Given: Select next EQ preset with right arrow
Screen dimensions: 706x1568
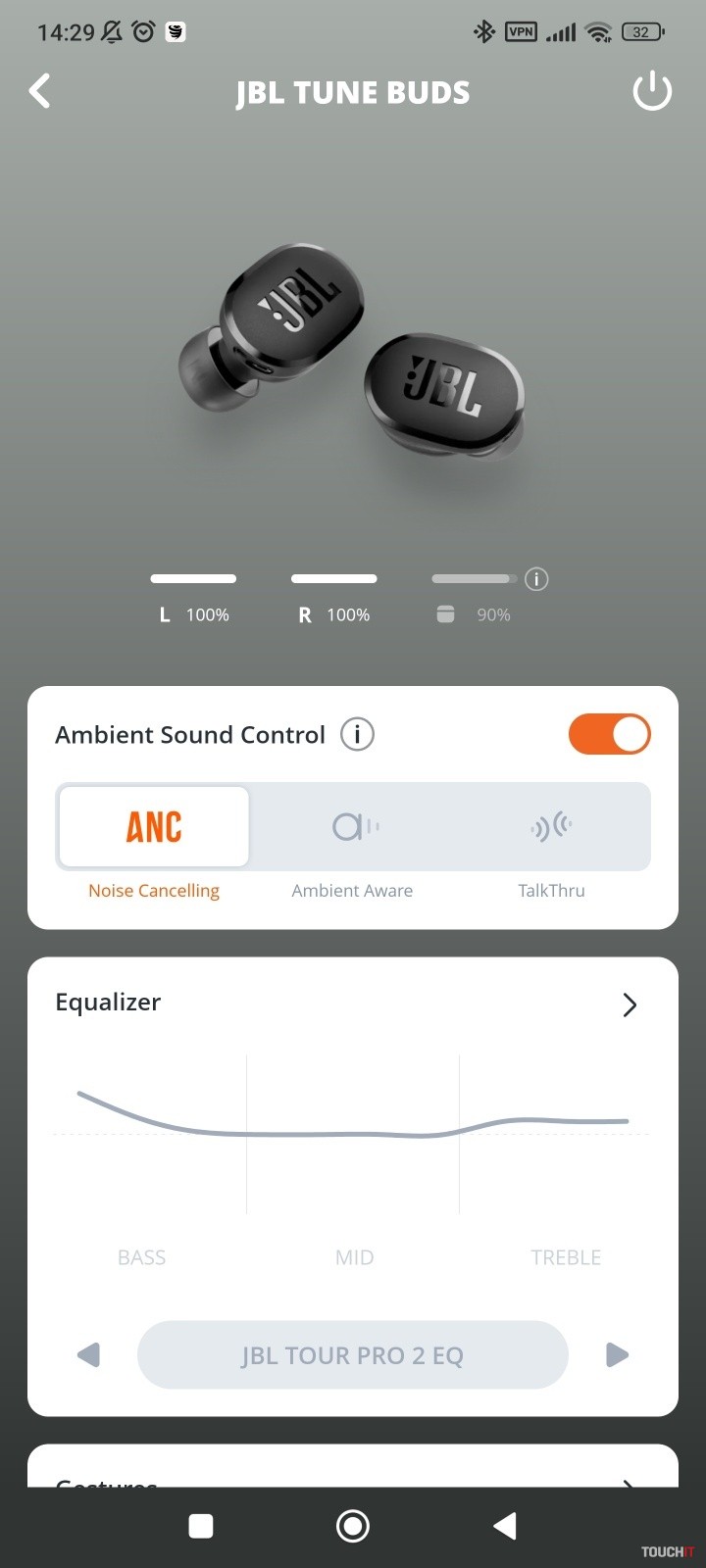Looking at the screenshot, I should (617, 1354).
